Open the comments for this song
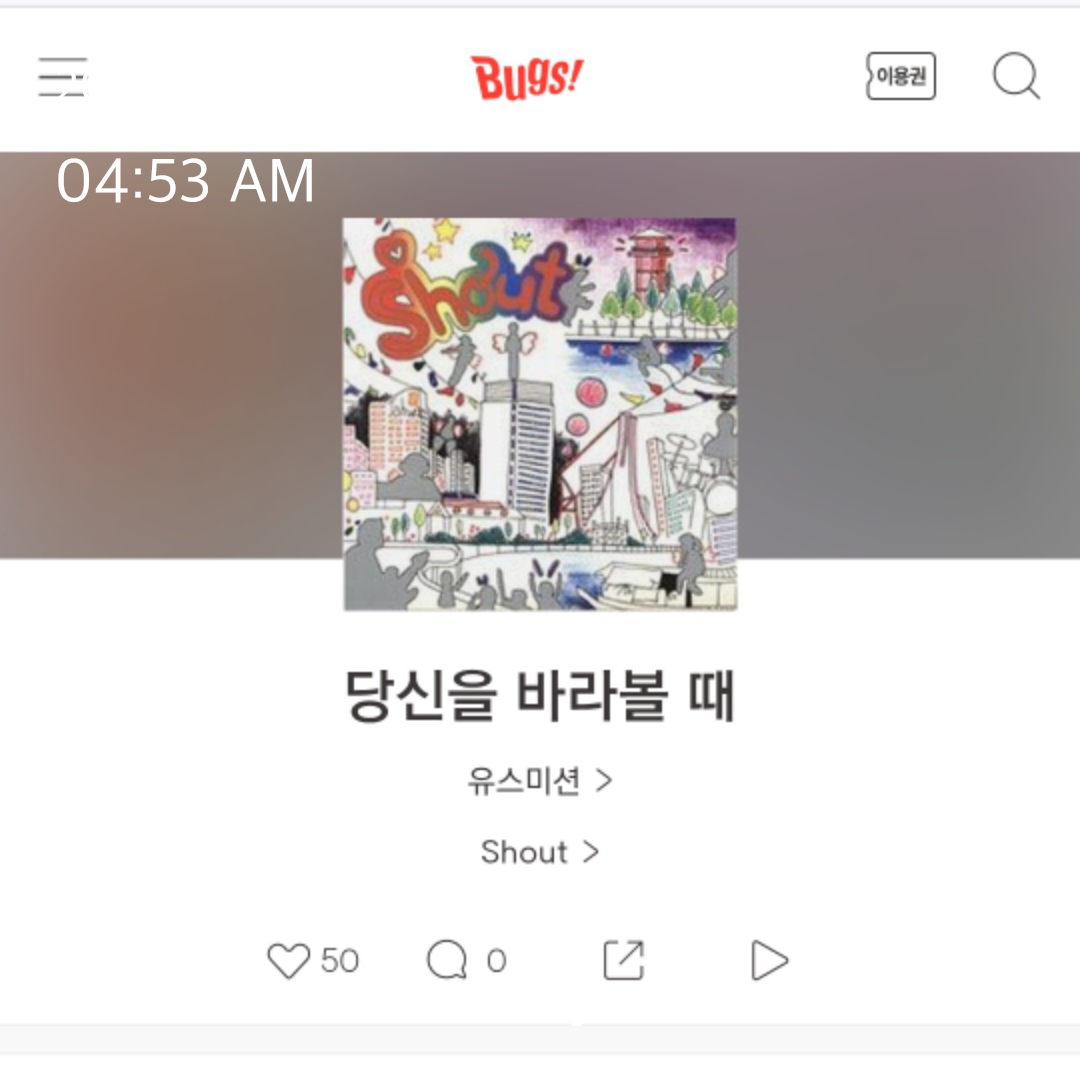The height and width of the screenshot is (1080, 1080). 446,961
